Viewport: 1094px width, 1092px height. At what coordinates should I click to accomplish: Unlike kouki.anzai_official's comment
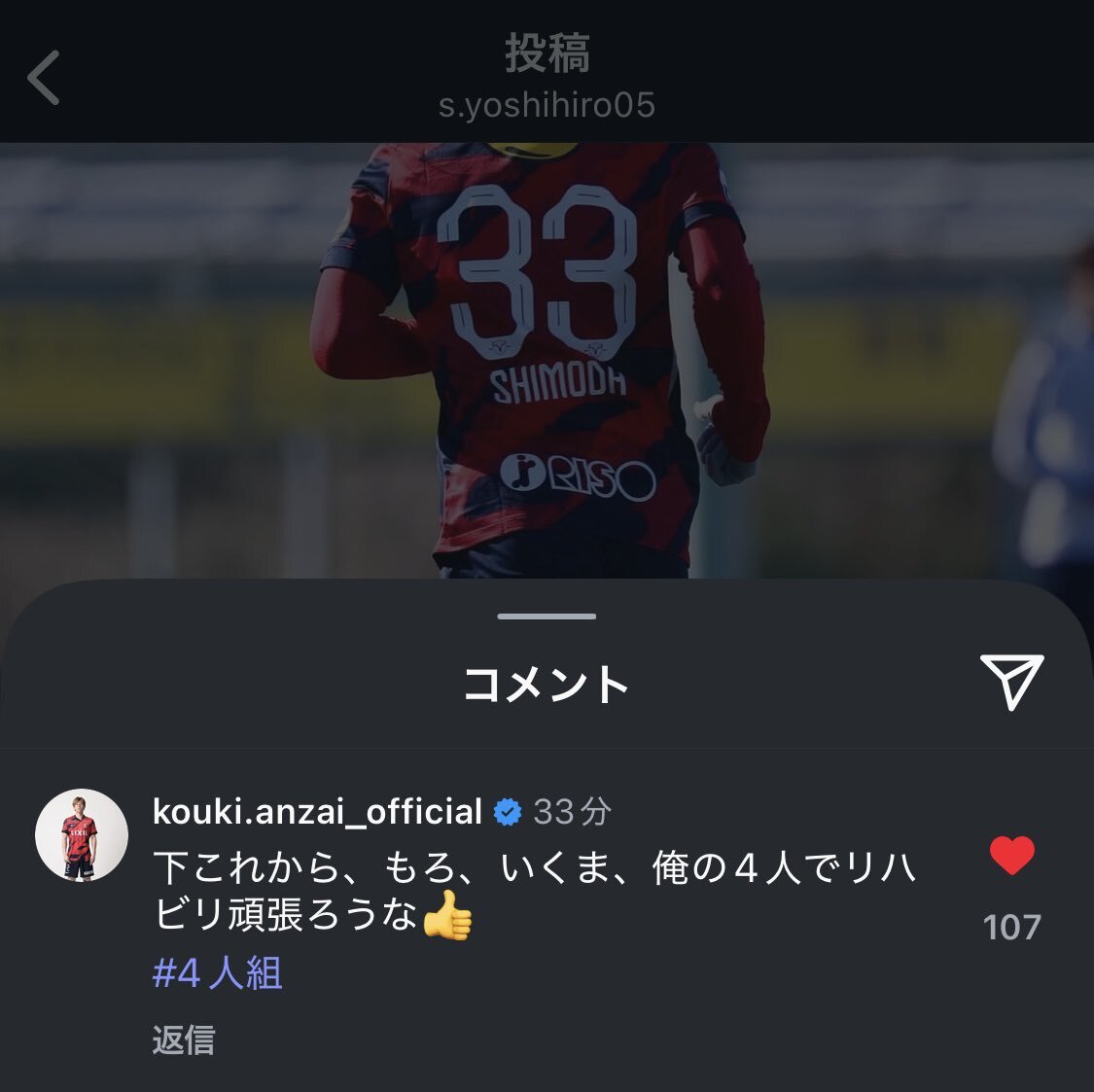1011,856
